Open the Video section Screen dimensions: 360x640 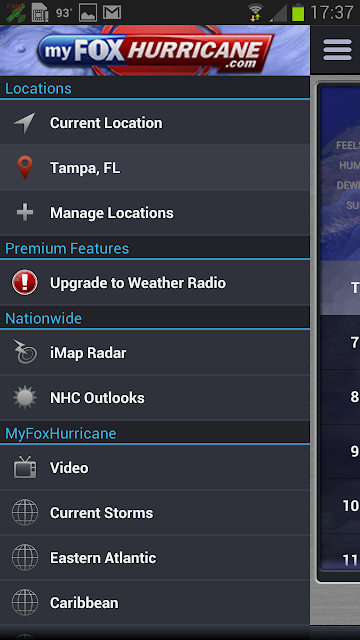point(155,468)
